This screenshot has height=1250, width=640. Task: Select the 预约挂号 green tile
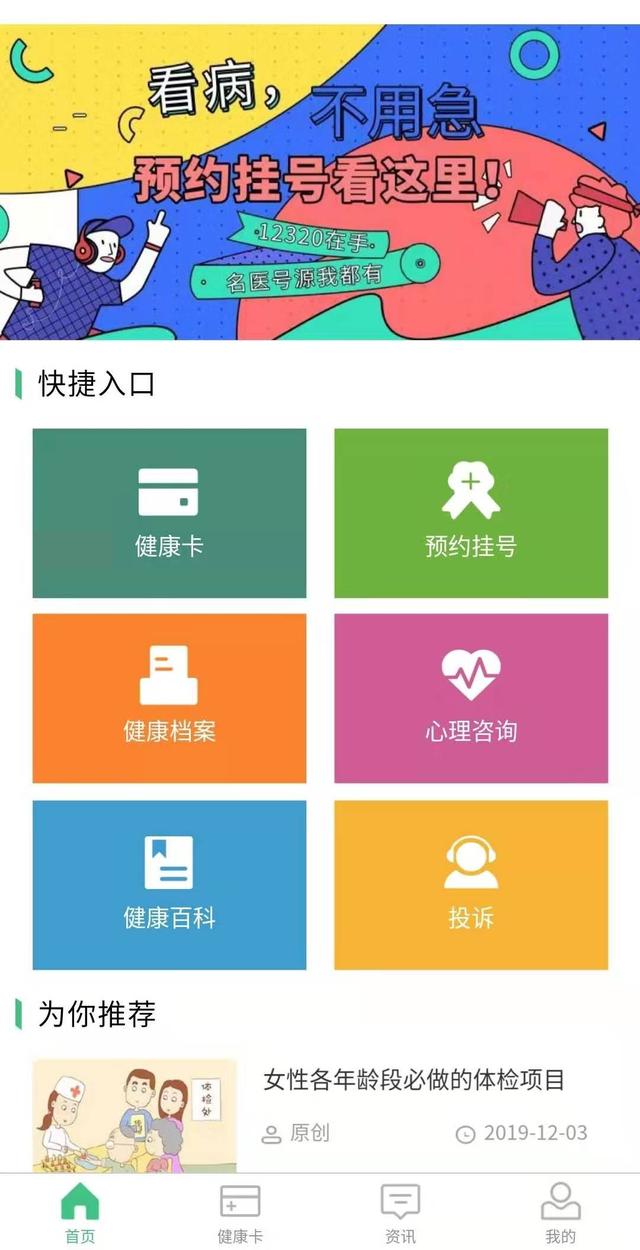pyautogui.click(x=471, y=513)
